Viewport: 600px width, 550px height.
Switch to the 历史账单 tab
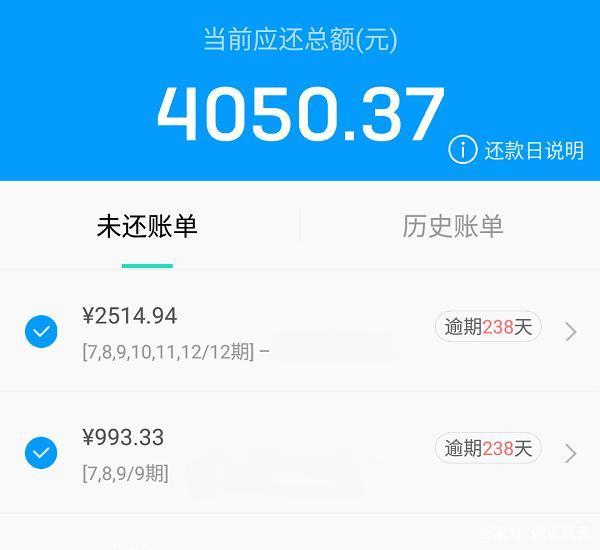coord(452,227)
